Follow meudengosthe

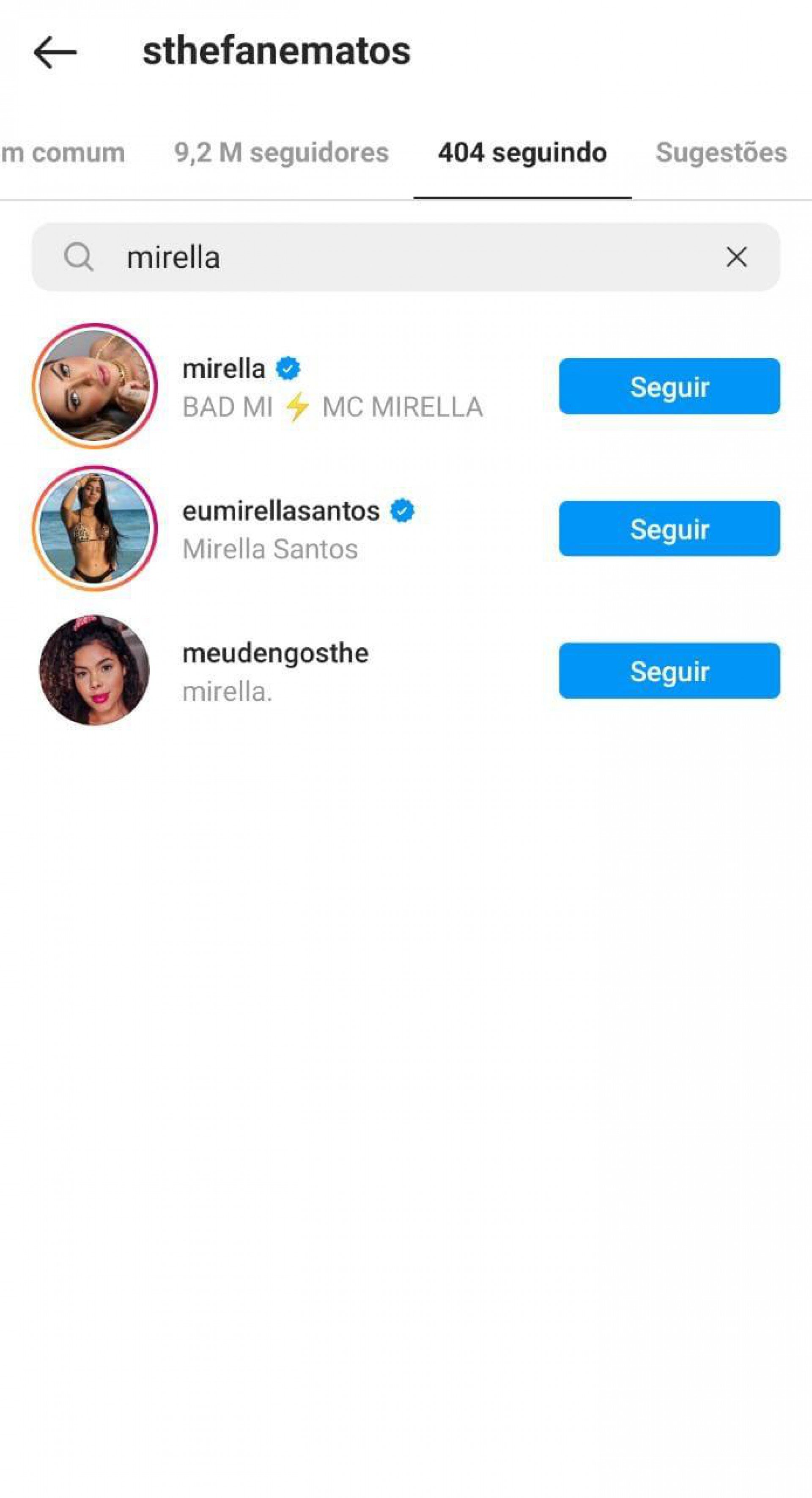click(x=669, y=671)
